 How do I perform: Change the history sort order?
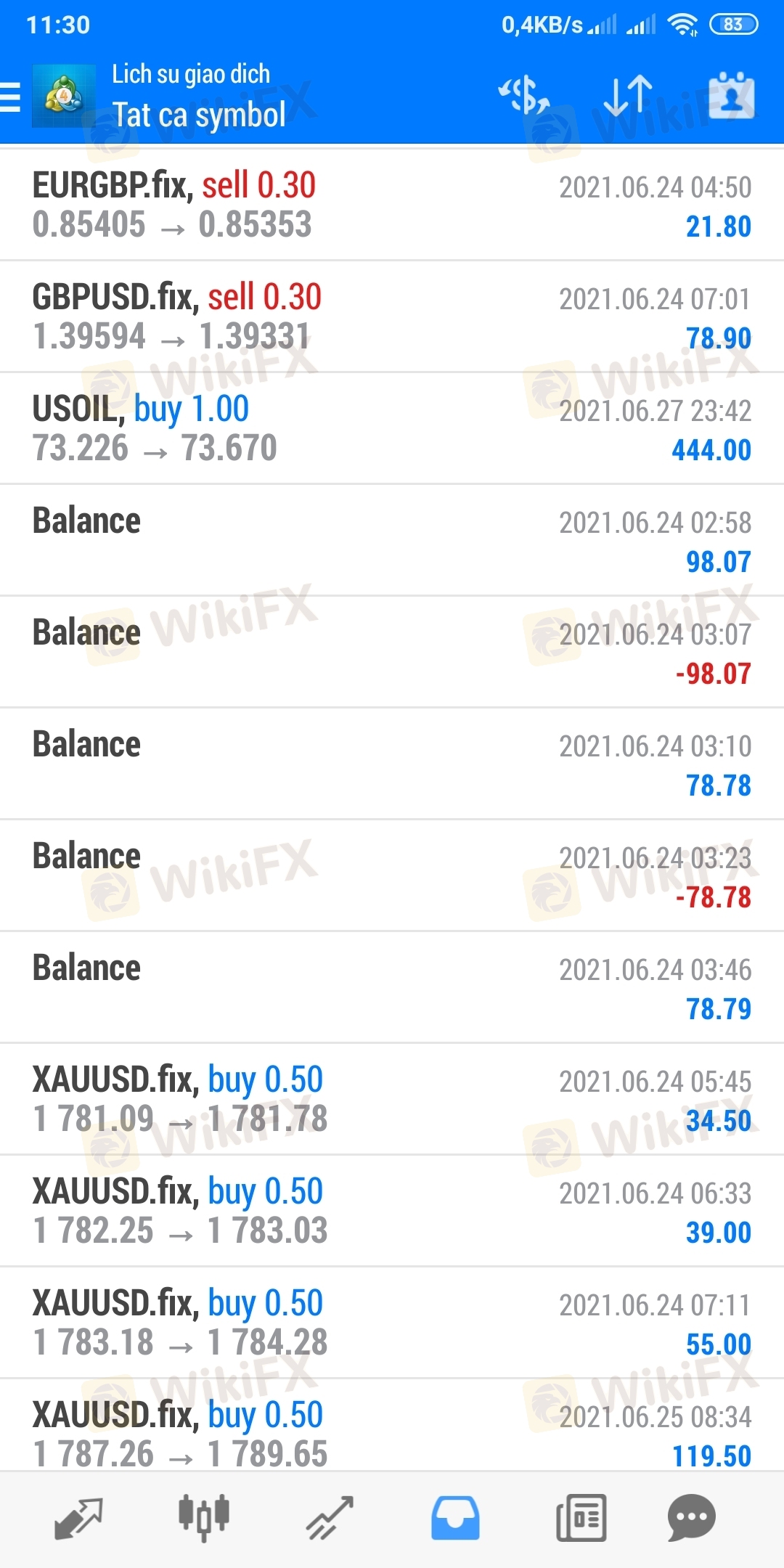[628, 97]
